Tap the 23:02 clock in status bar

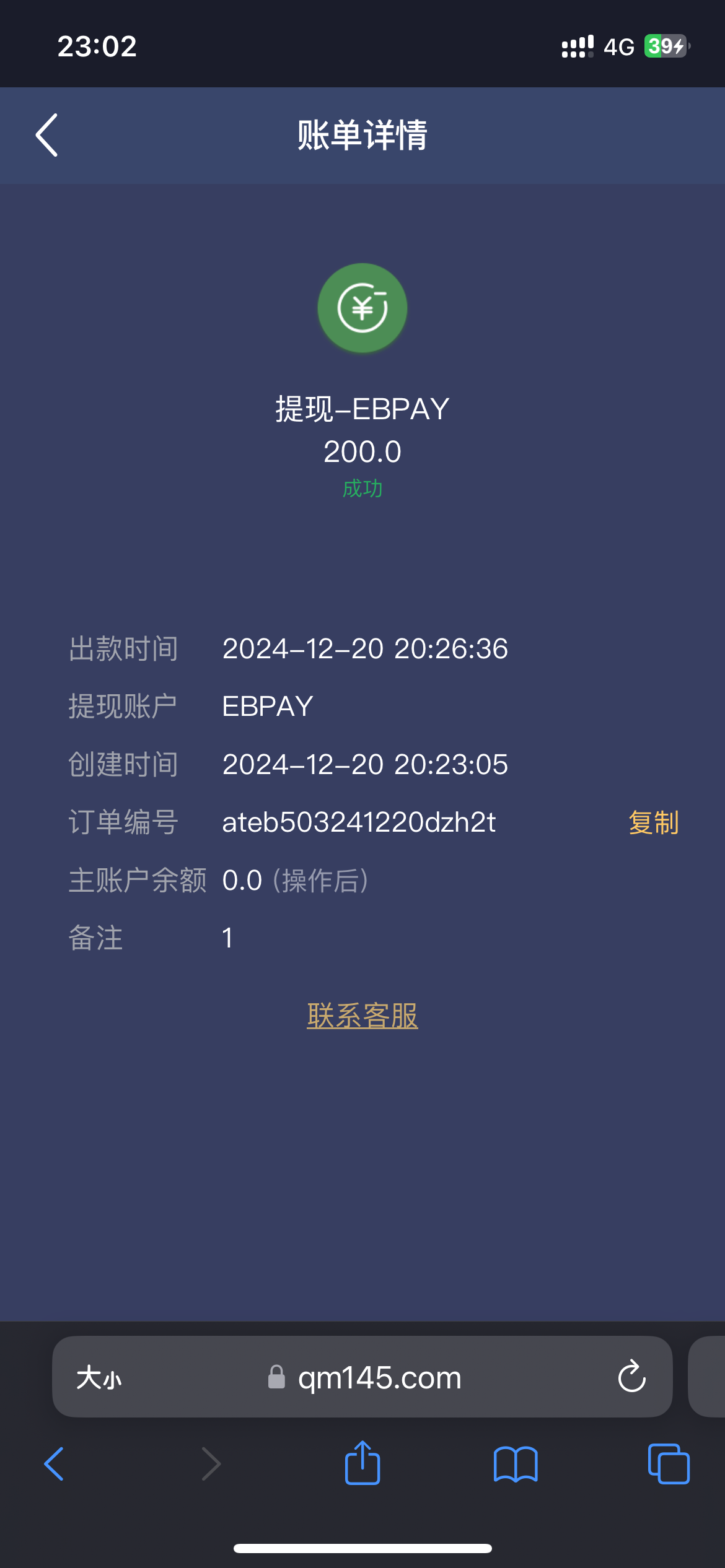tap(96, 46)
